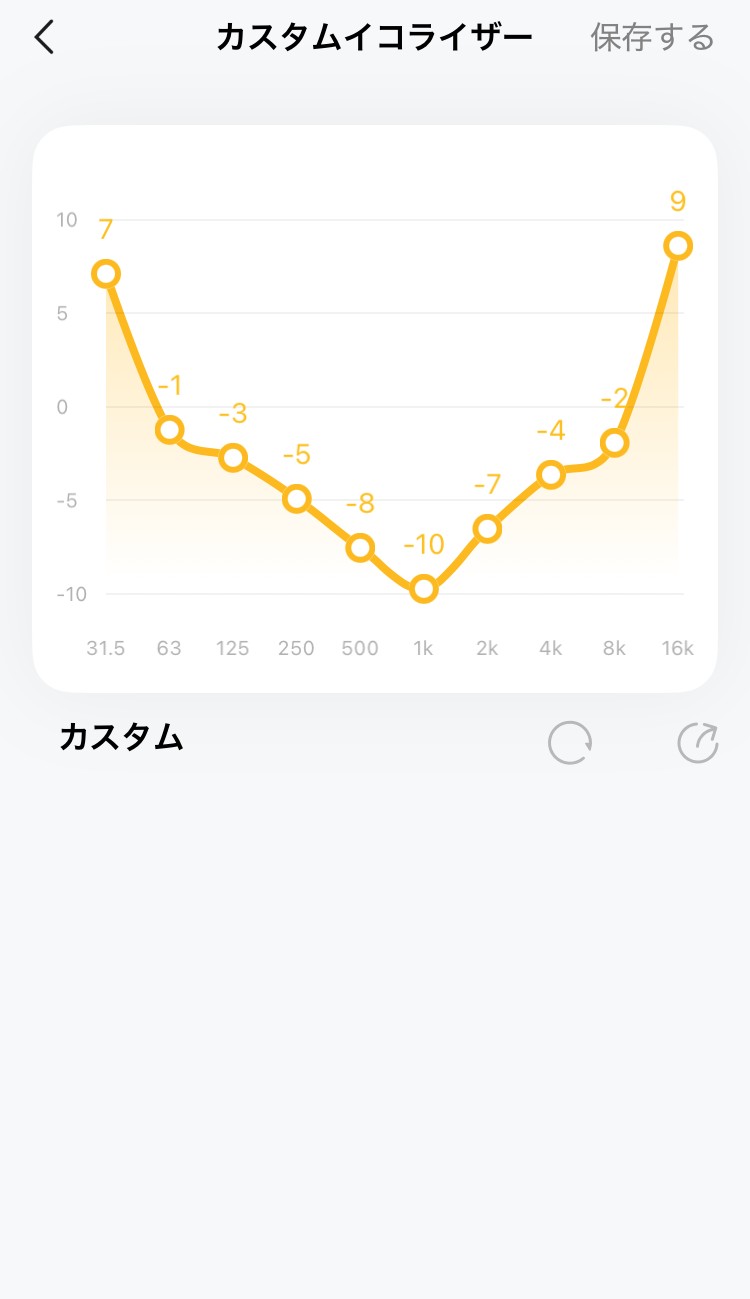Select the 500 Hz band control point
The height and width of the screenshot is (1299, 750).
pos(360,546)
